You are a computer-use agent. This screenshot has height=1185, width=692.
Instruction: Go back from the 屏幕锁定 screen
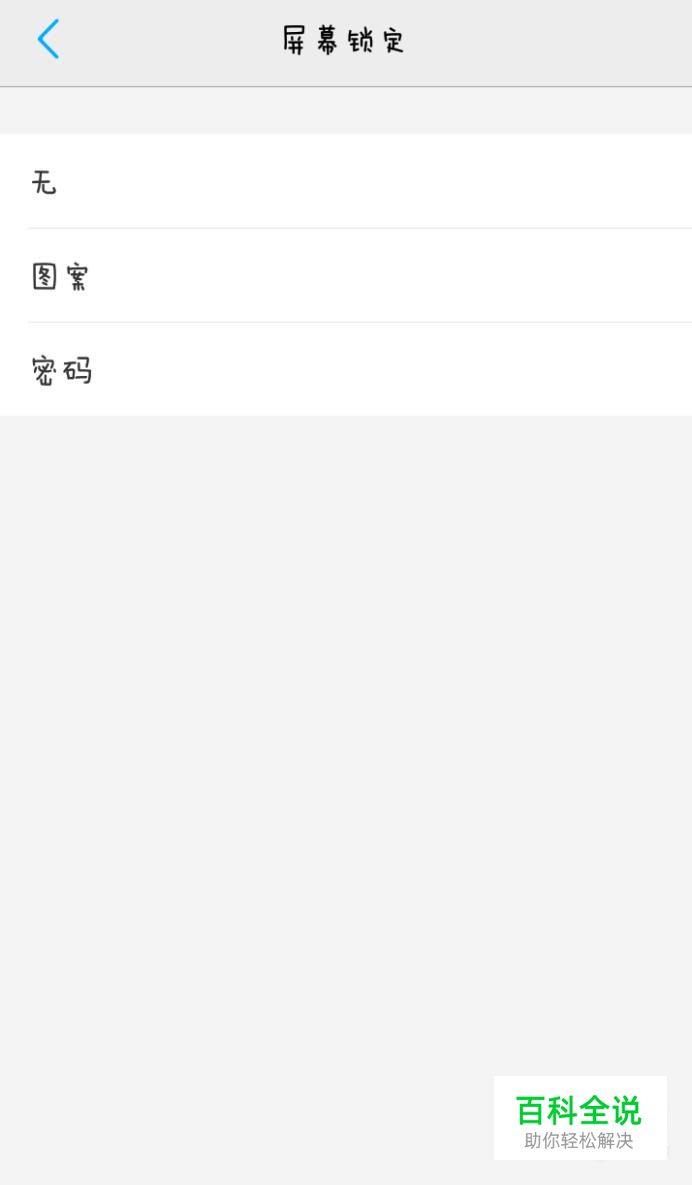(48, 39)
